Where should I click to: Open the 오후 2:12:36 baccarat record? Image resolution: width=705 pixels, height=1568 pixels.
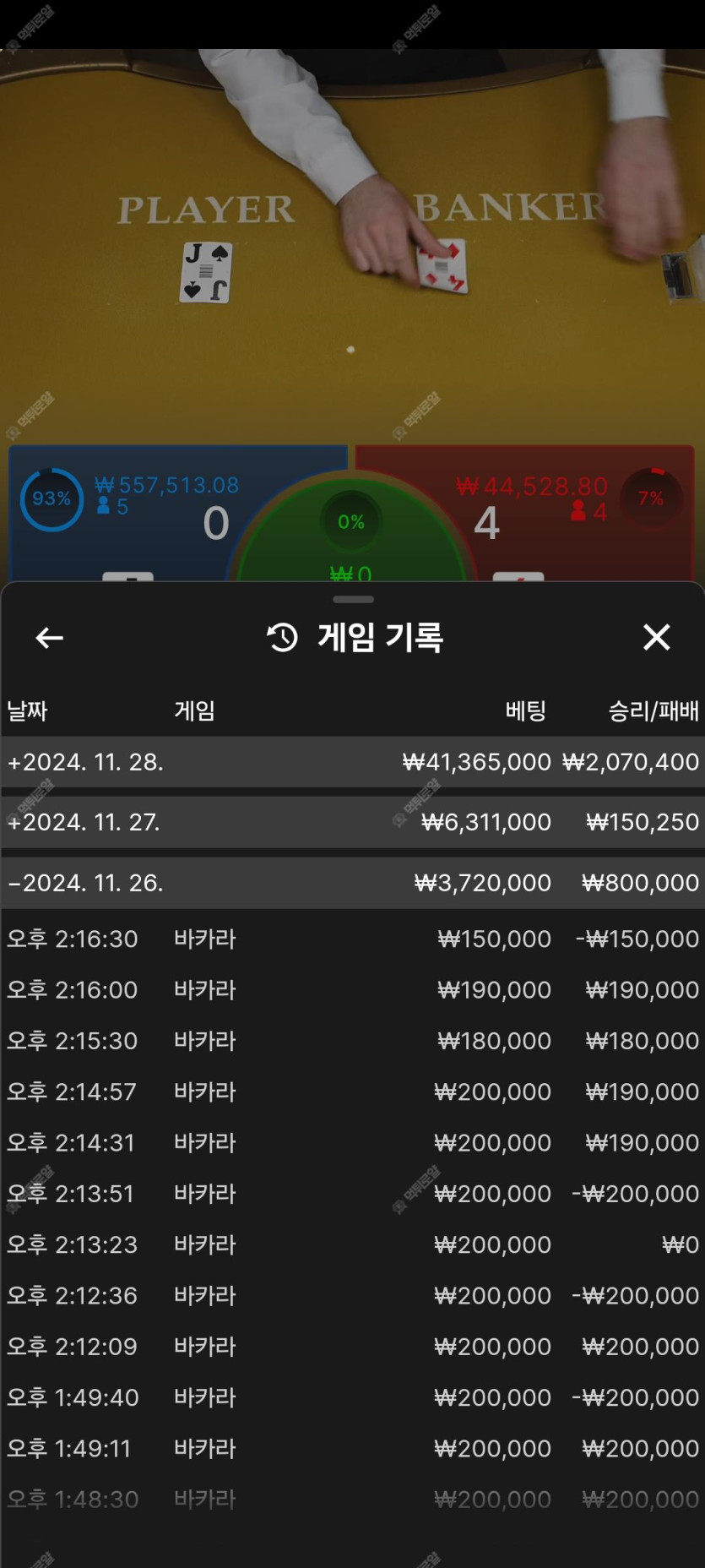click(352, 1295)
